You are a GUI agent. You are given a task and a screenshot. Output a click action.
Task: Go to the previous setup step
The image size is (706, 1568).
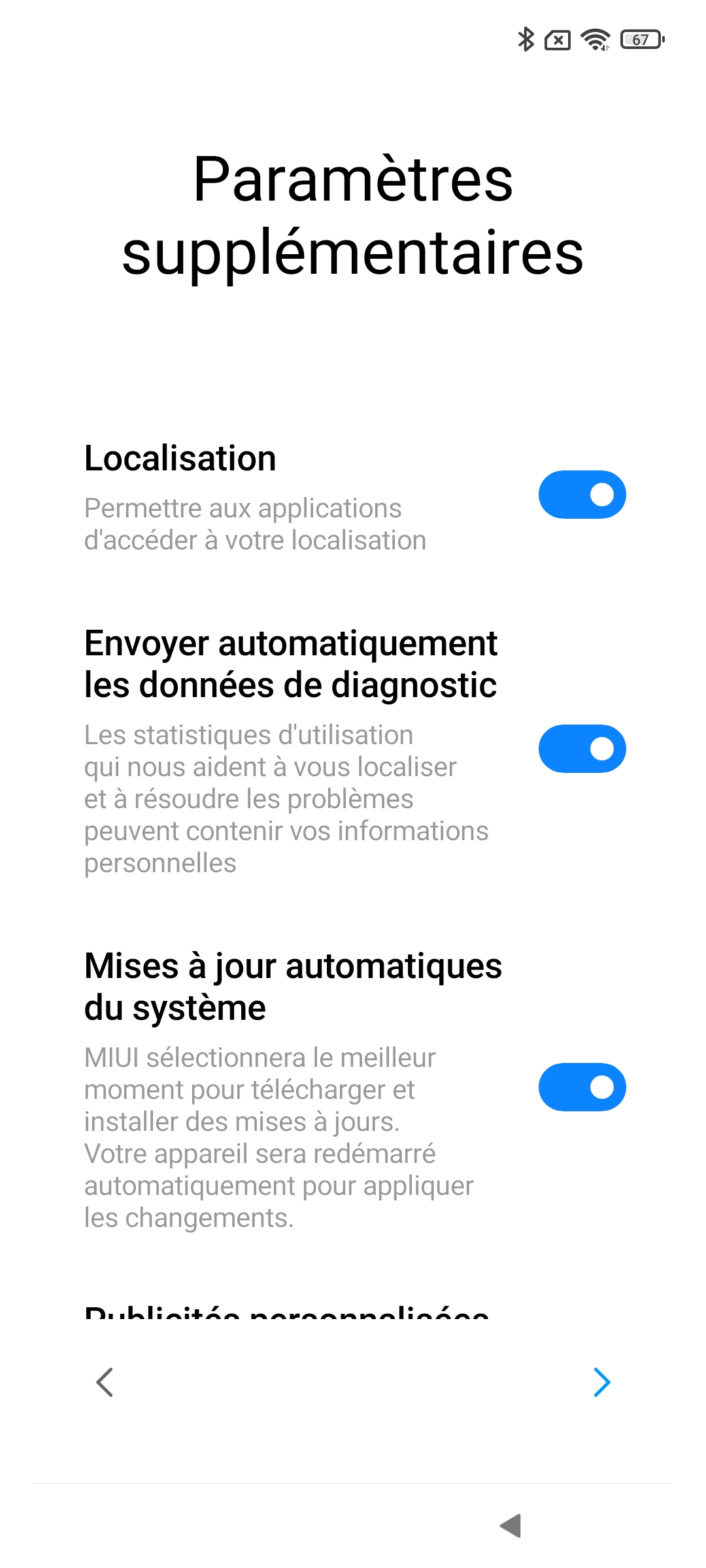[105, 1382]
